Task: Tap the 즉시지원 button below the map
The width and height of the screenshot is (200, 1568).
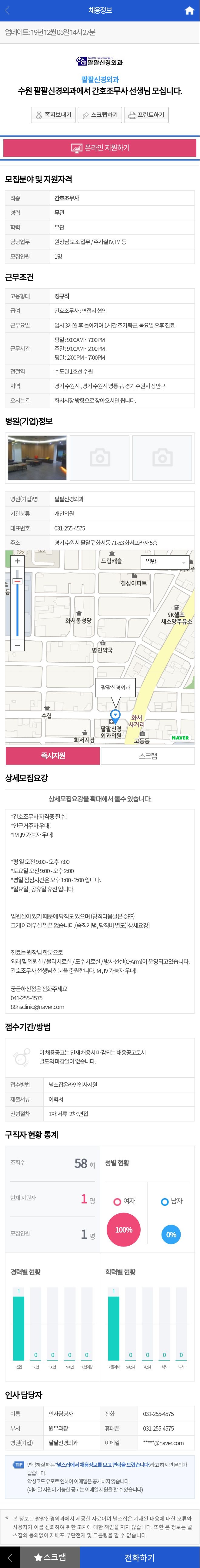Action: (x=53, y=755)
